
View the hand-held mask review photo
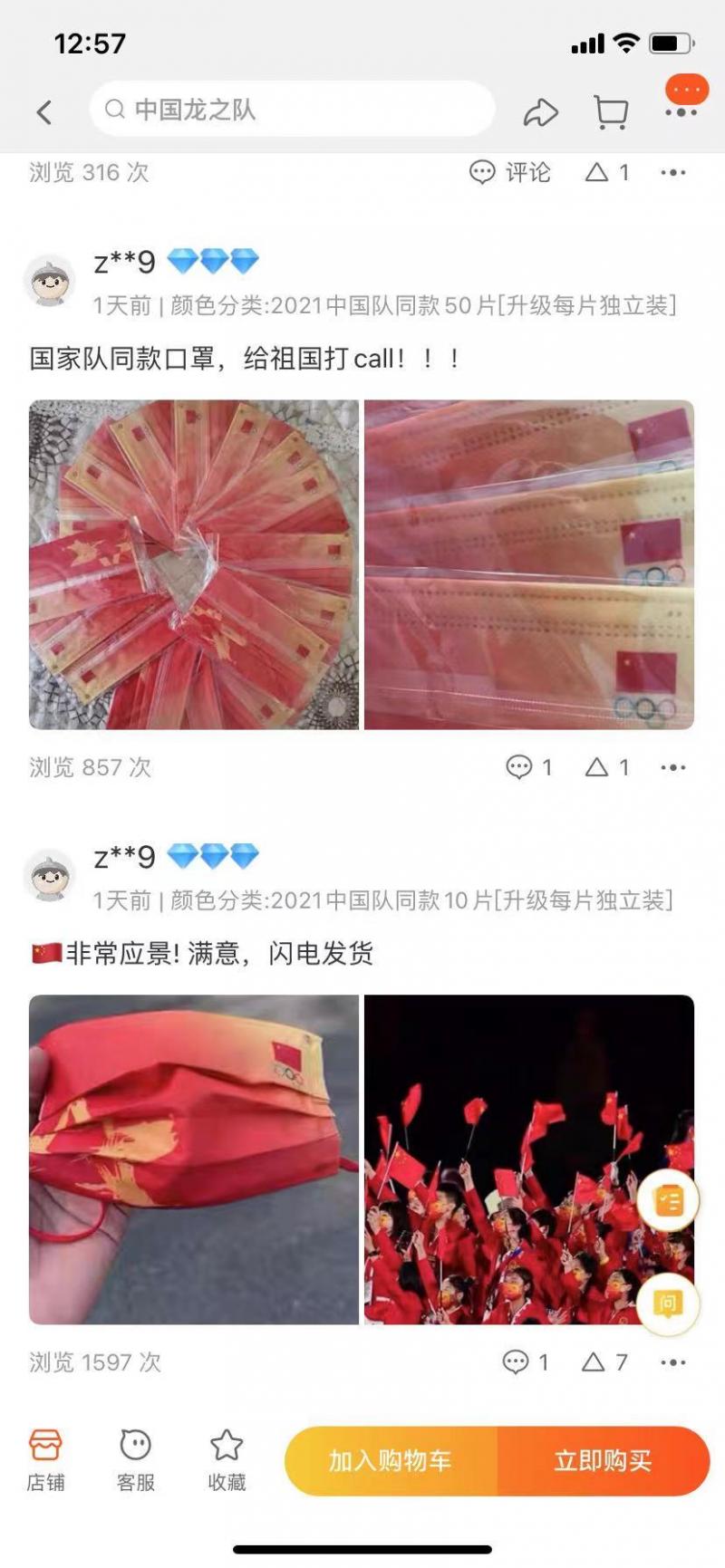click(194, 1159)
